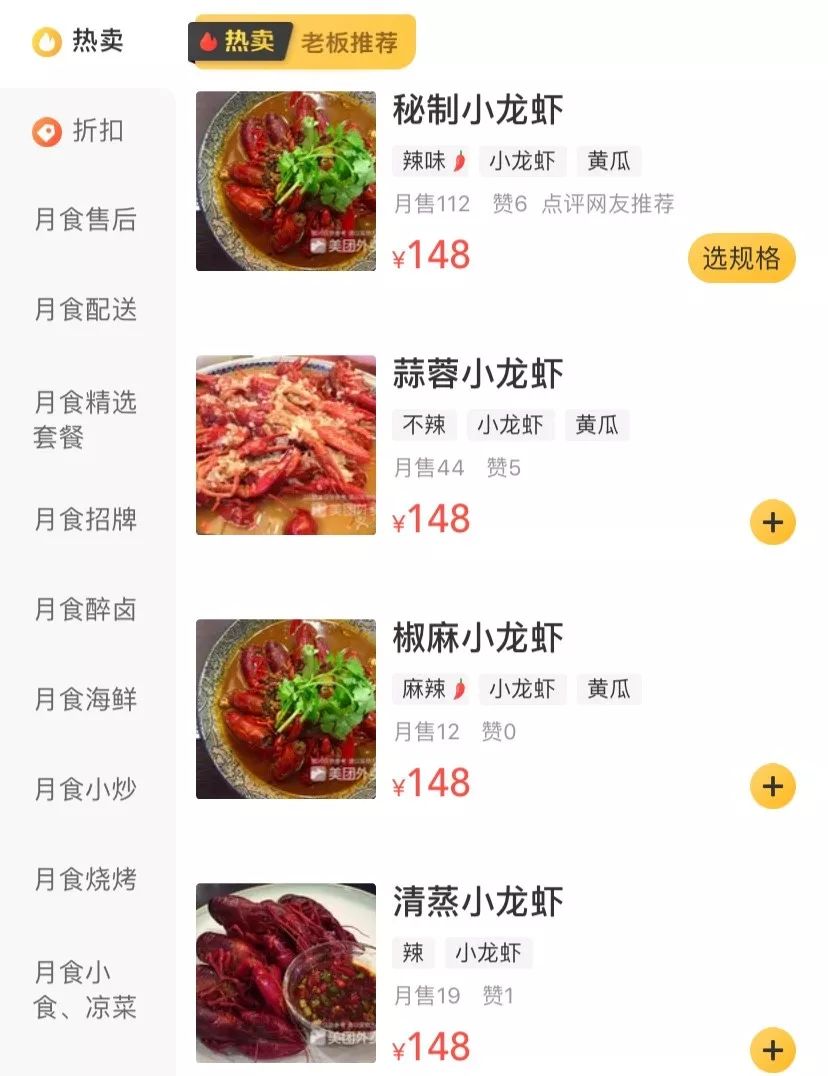This screenshot has height=1076, width=828.
Task: Open the 选规格 specification selector for 秘制小龙虾
Action: [x=741, y=257]
